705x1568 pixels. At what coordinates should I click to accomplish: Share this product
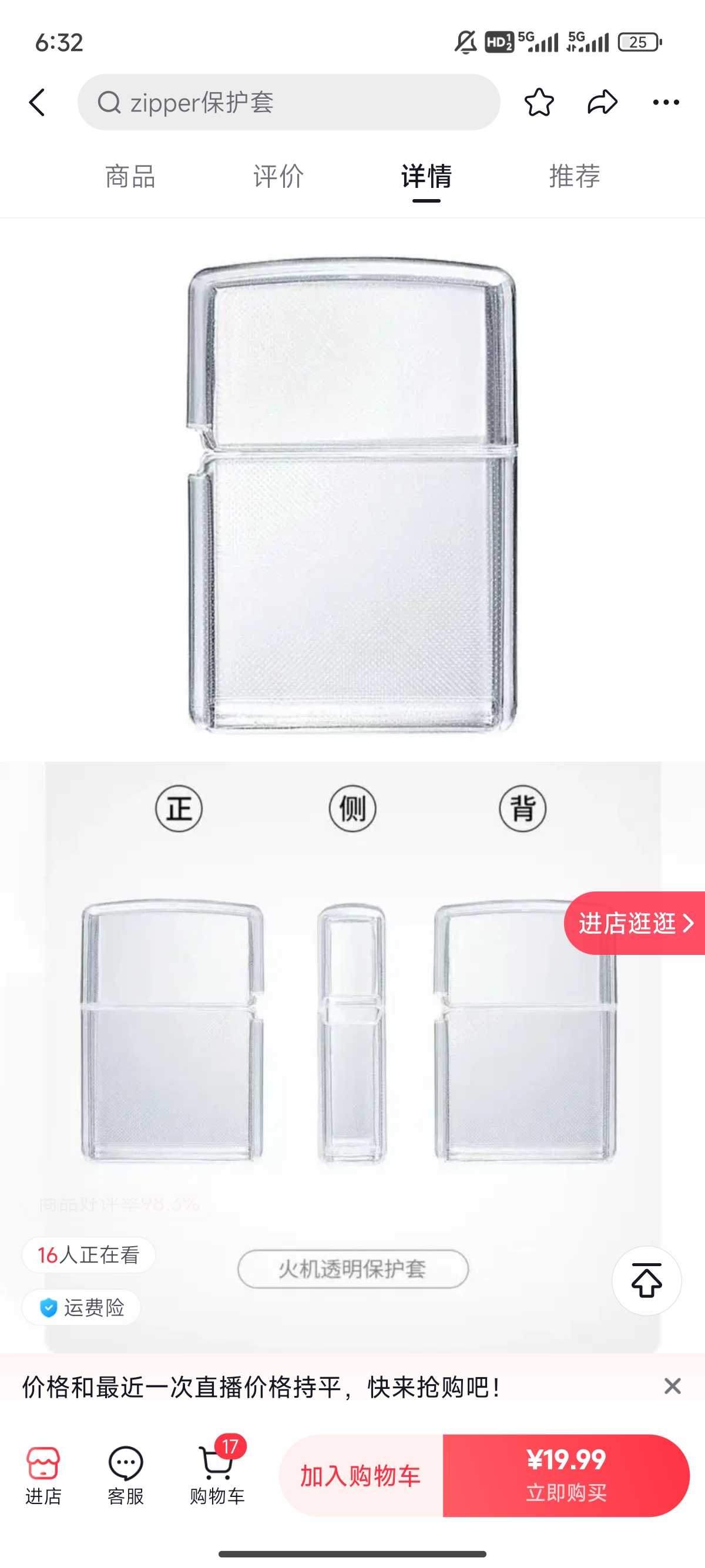click(602, 102)
